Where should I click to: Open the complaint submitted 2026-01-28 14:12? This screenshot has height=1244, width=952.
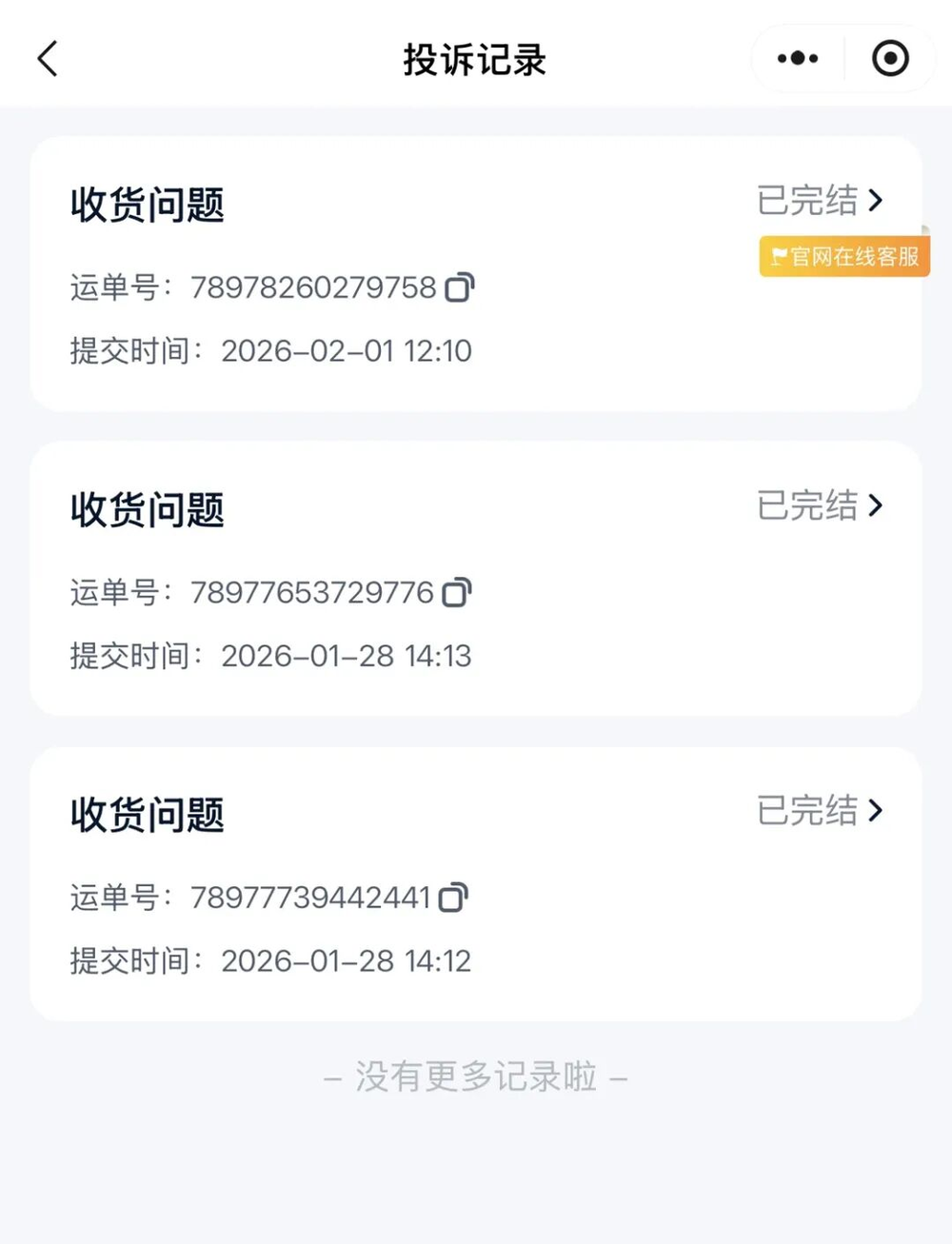click(821, 811)
